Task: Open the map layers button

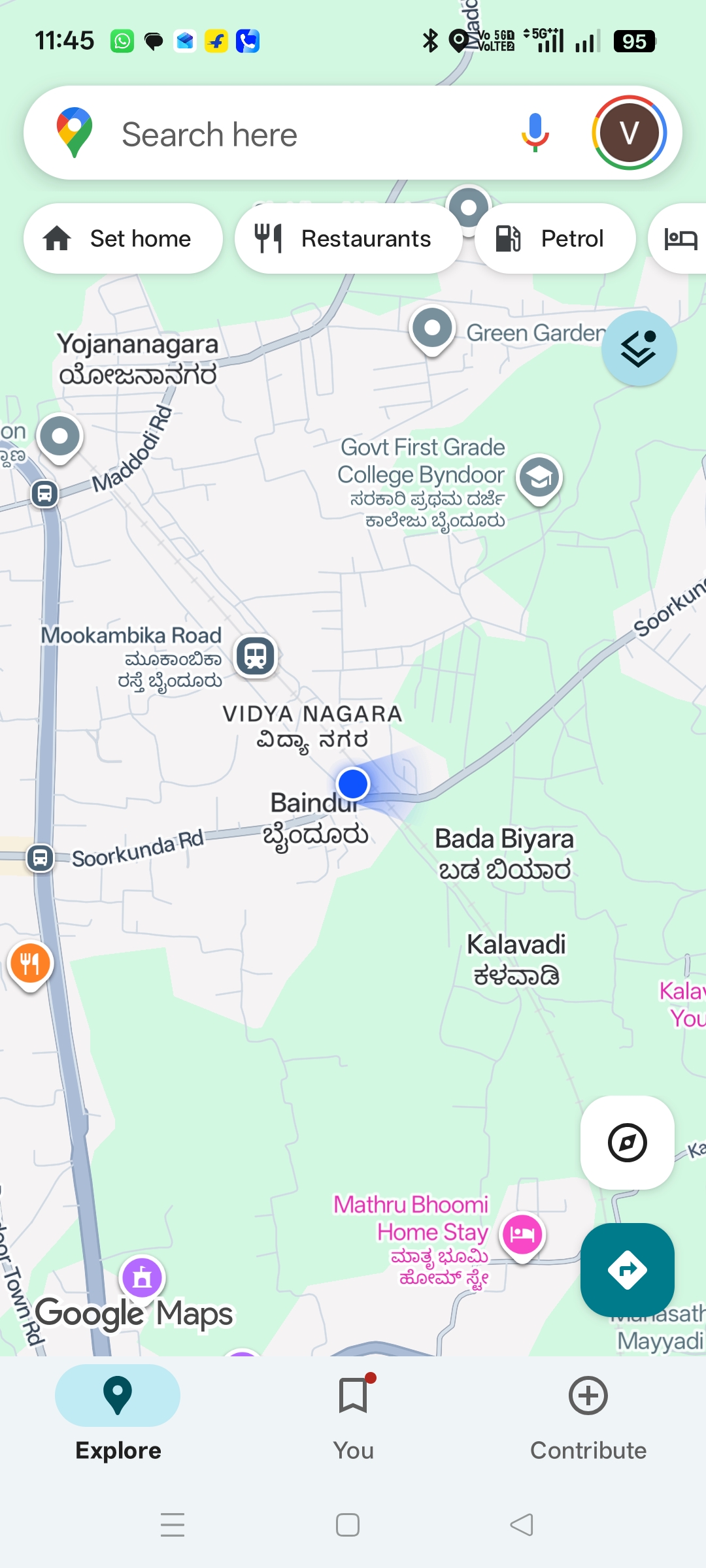Action: coord(639,348)
